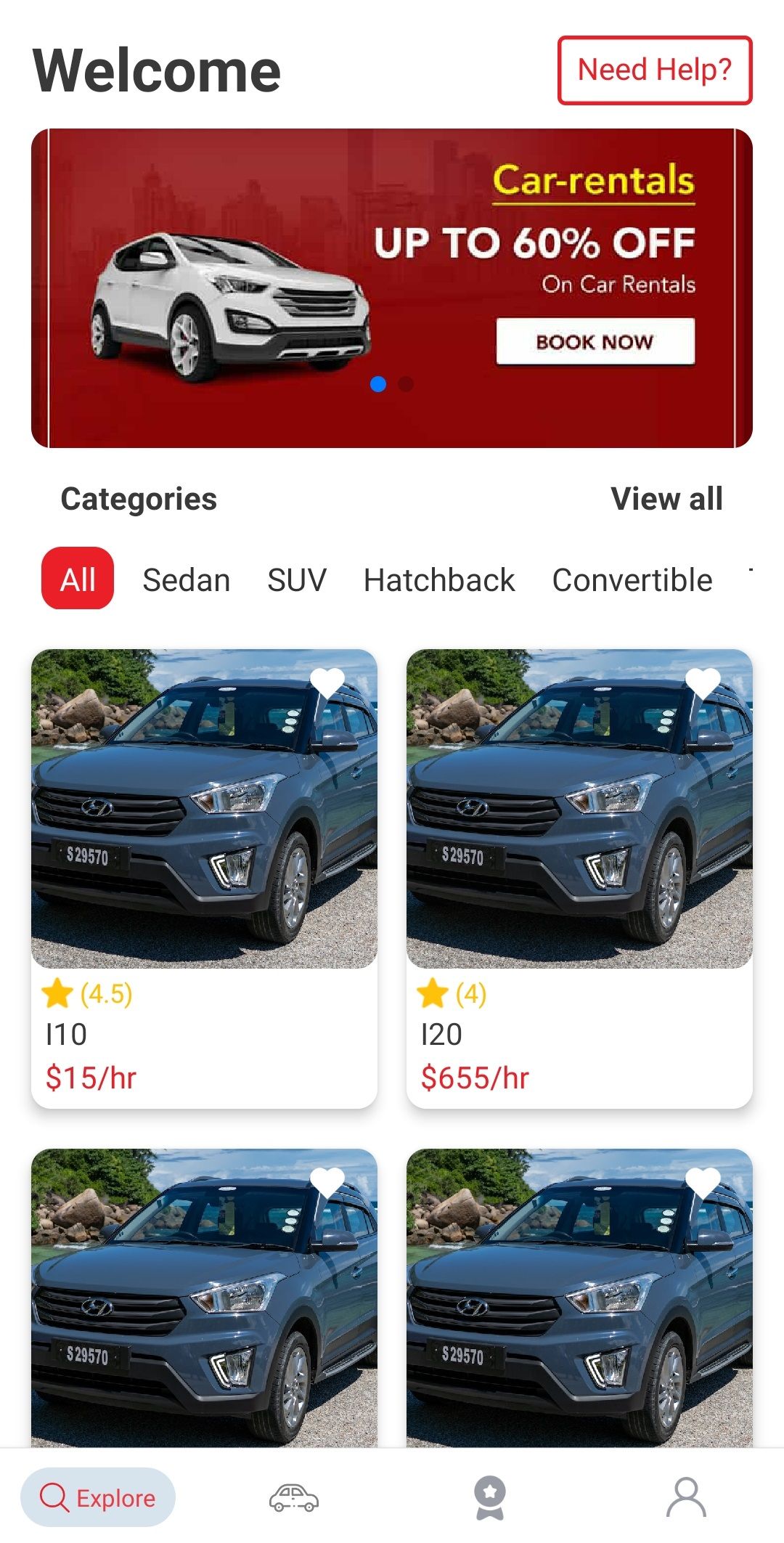Open the I20 car card
784x1543 pixels.
pos(579,879)
